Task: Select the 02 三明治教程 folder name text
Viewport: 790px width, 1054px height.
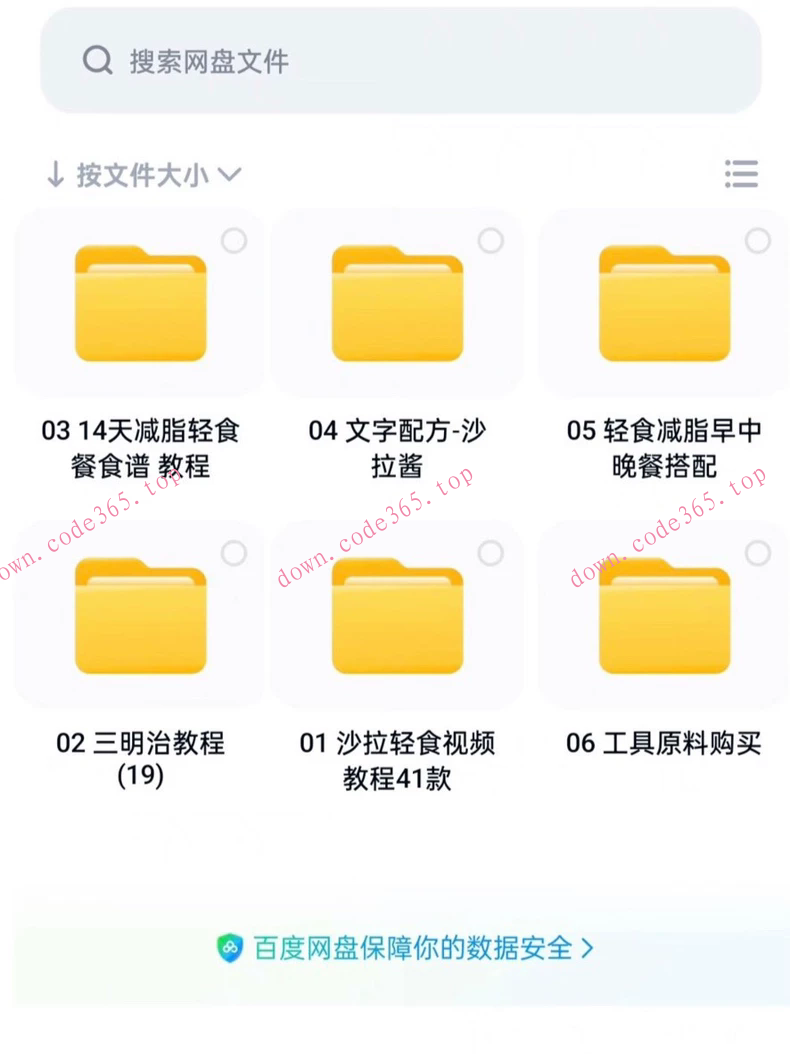Action: (x=140, y=745)
